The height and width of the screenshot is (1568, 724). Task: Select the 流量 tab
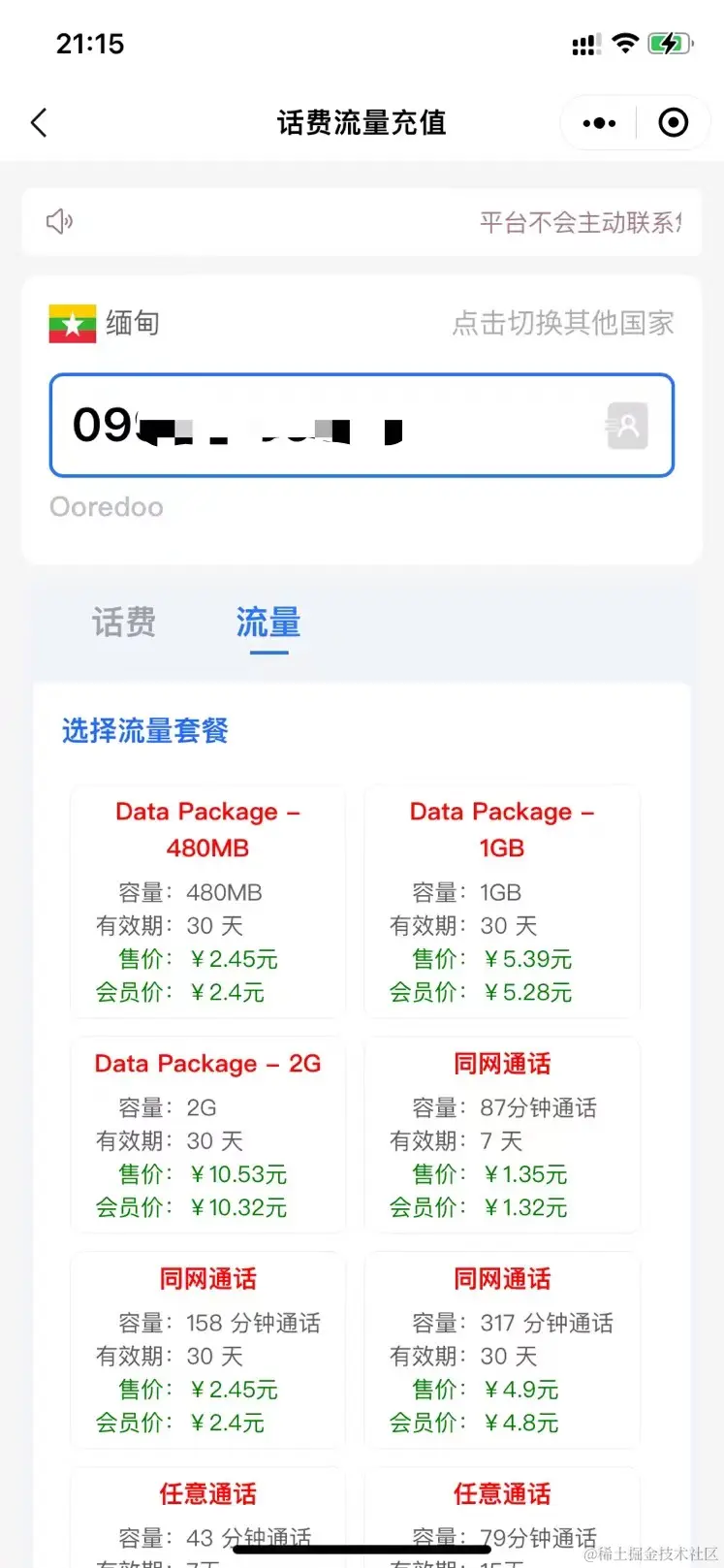[268, 623]
